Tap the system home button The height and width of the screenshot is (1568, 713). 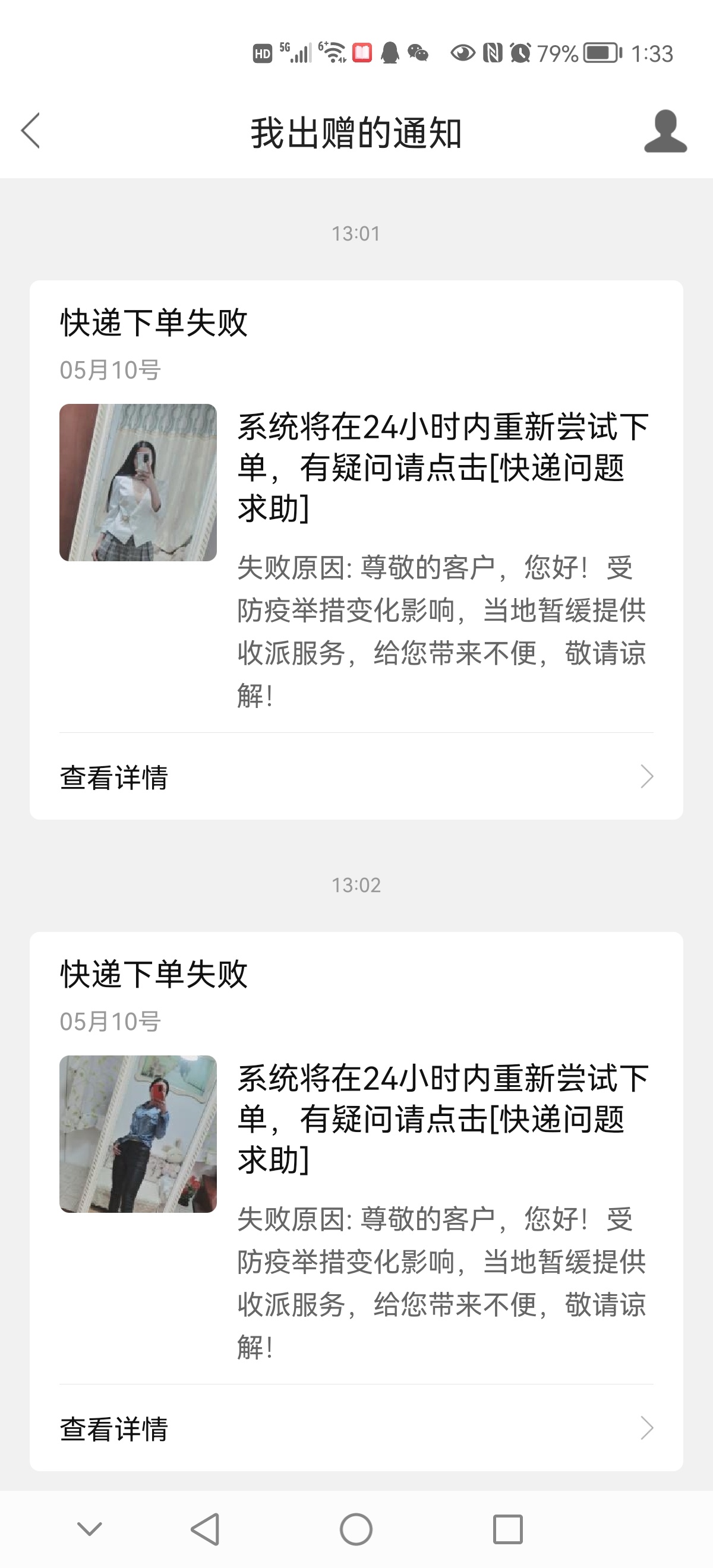[356, 1529]
